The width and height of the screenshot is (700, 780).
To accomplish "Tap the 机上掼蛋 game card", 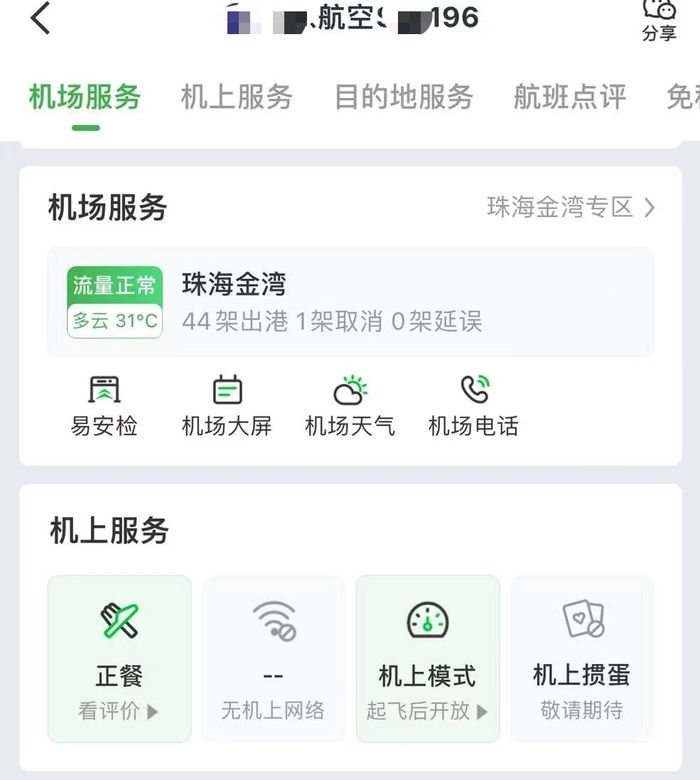I will 581,659.
